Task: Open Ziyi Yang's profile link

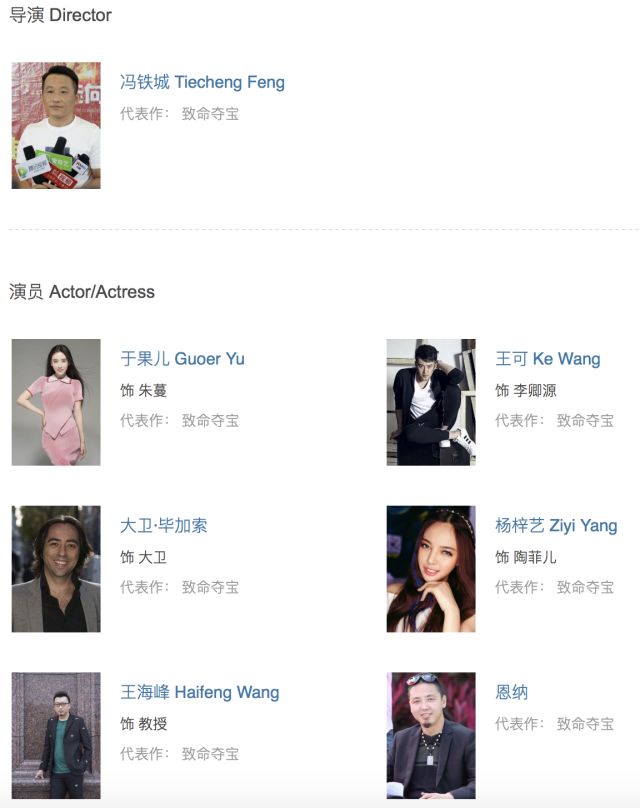Action: click(555, 525)
